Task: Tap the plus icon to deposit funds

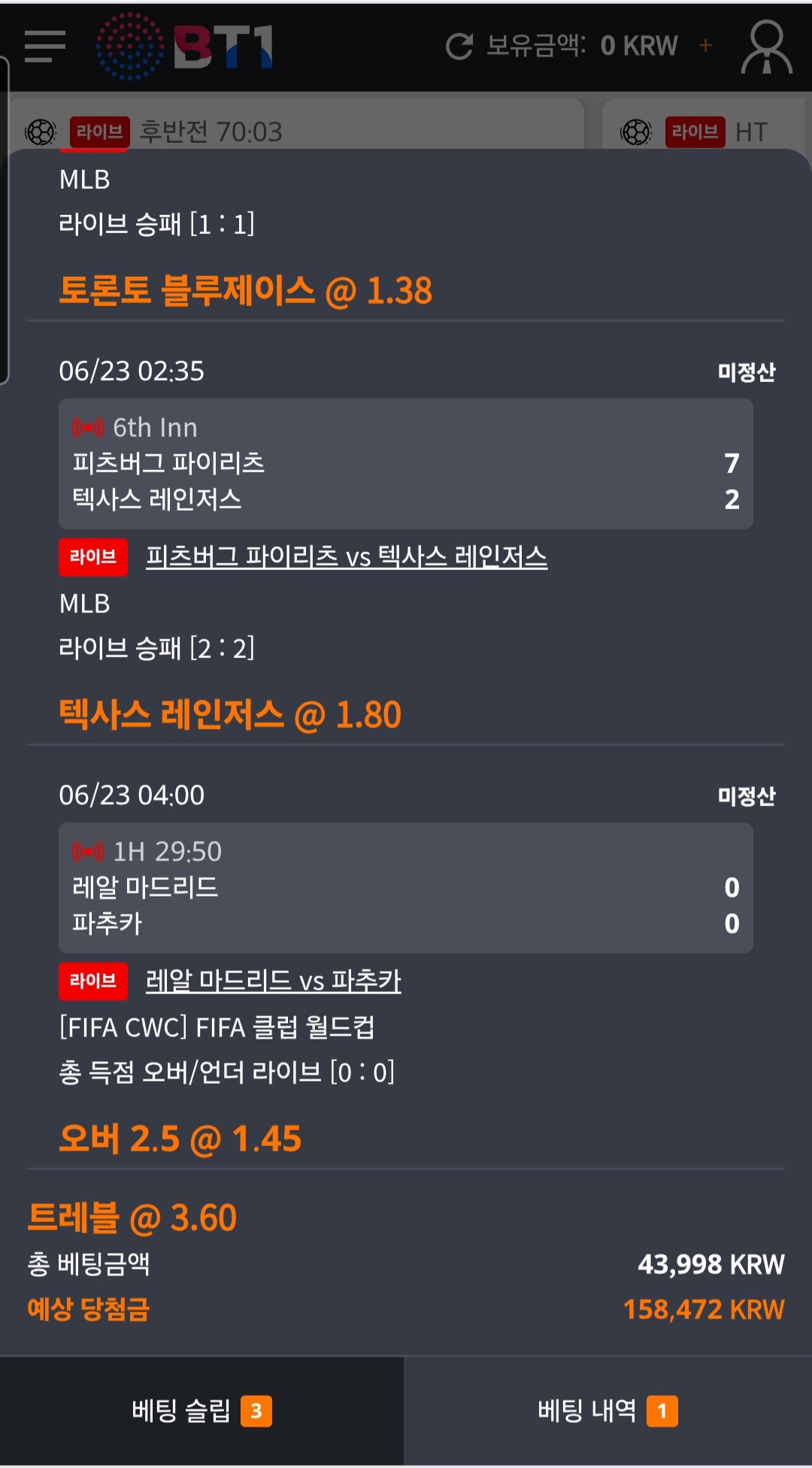Action: click(x=705, y=47)
